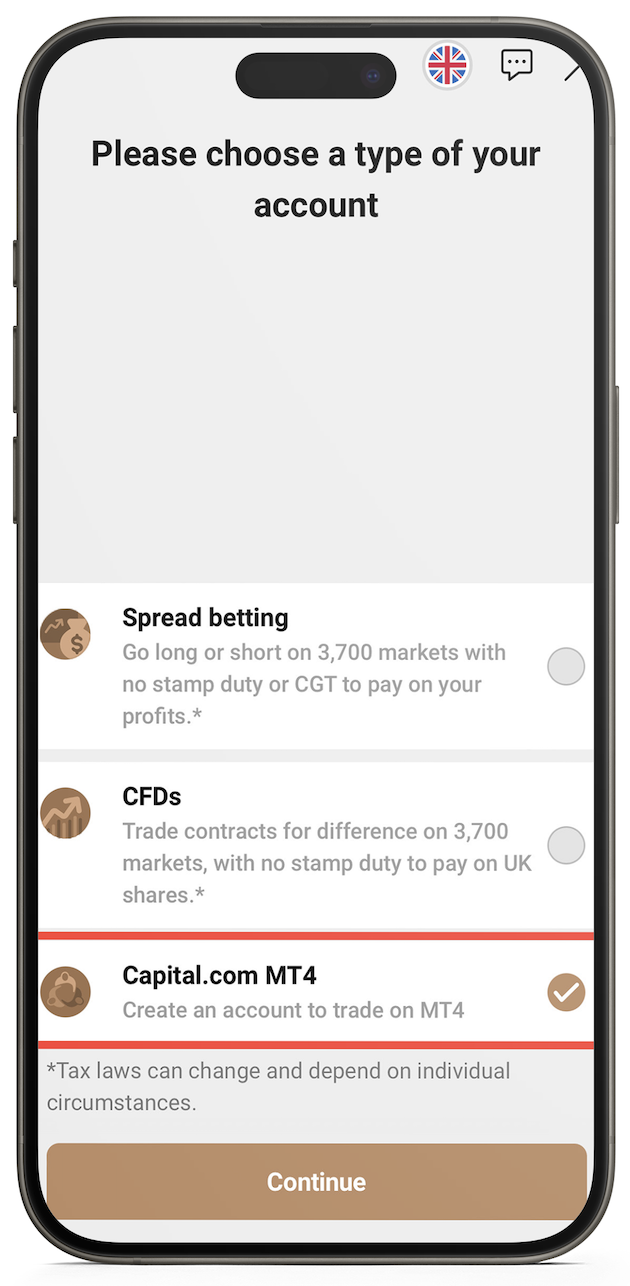Open the support chat icon
Image resolution: width=630 pixels, height=1286 pixels.
(516, 66)
